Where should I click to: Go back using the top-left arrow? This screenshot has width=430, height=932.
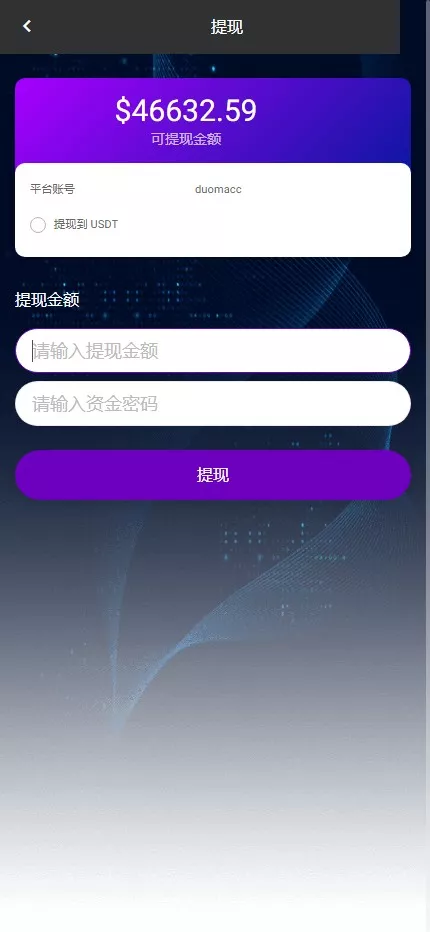(27, 26)
